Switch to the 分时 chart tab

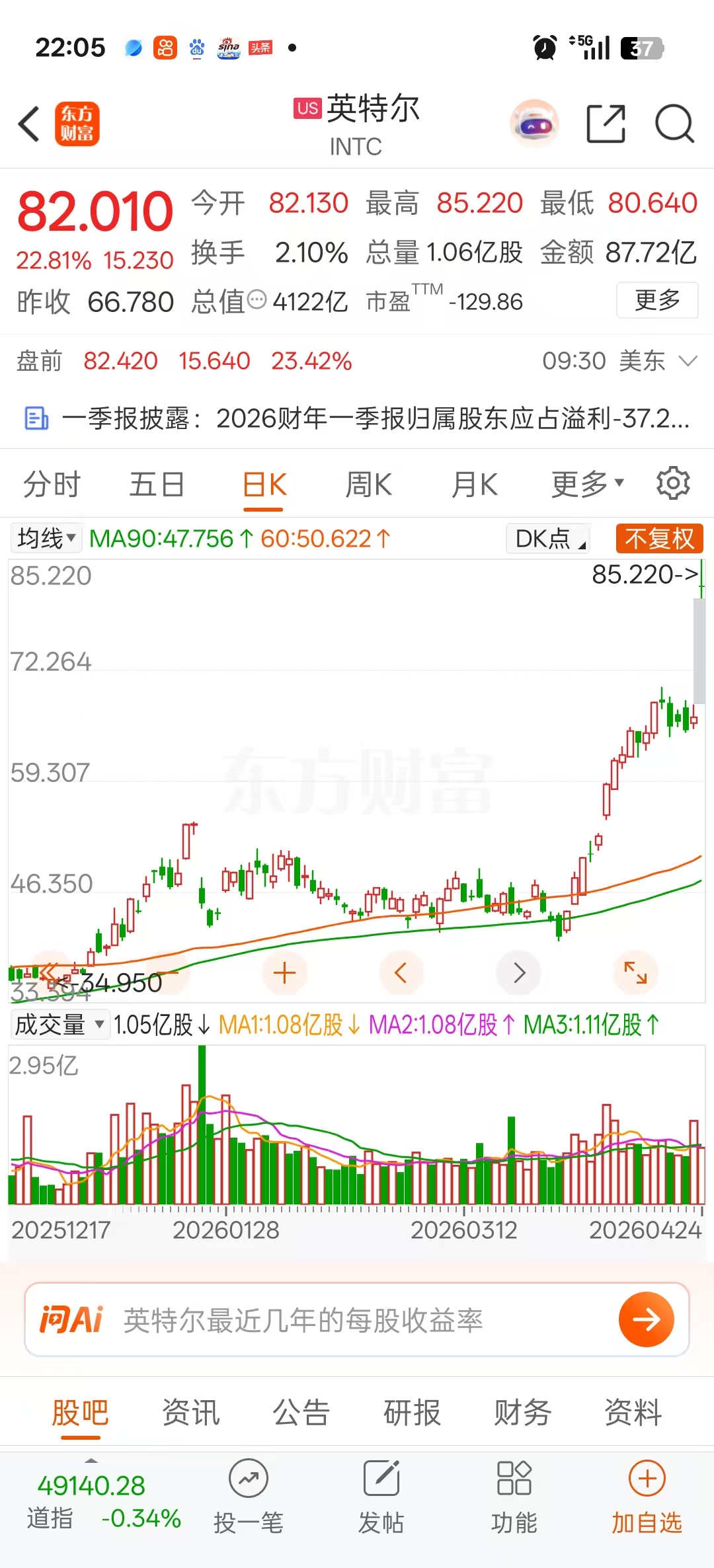[x=52, y=485]
